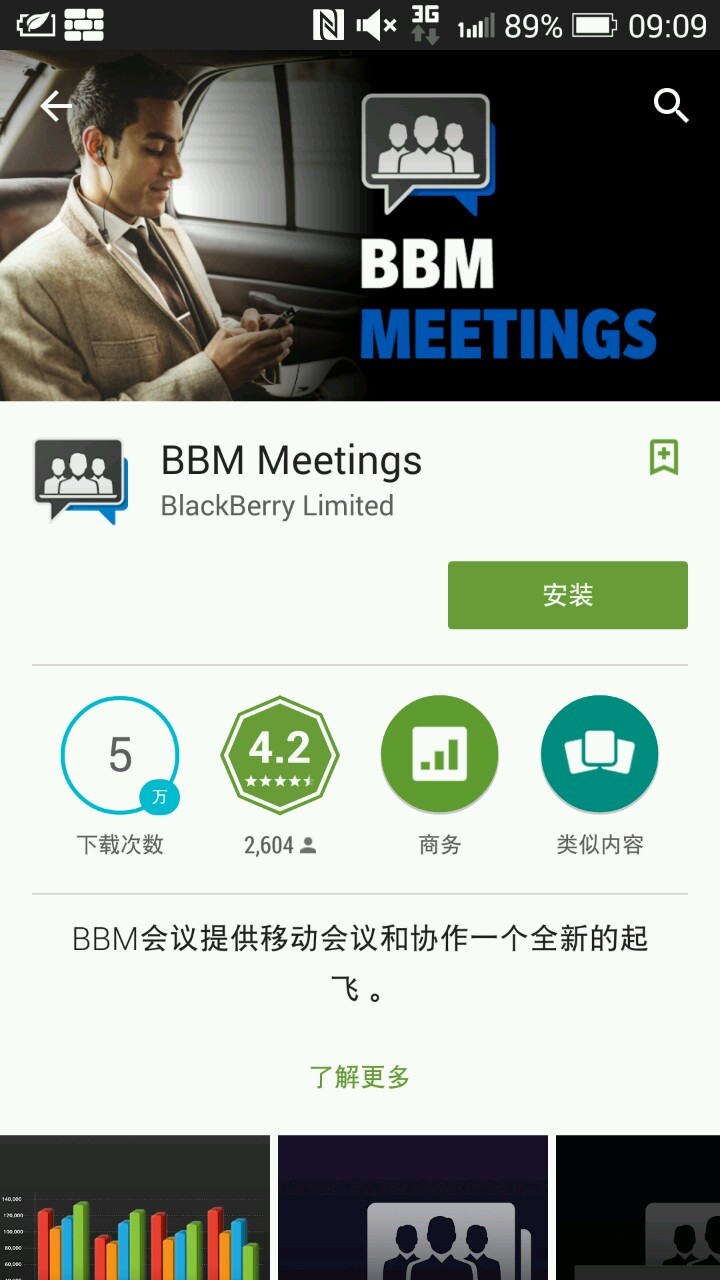Viewport: 720px width, 1280px height.
Task: Open the bar chart screenshot
Action: [135, 1210]
